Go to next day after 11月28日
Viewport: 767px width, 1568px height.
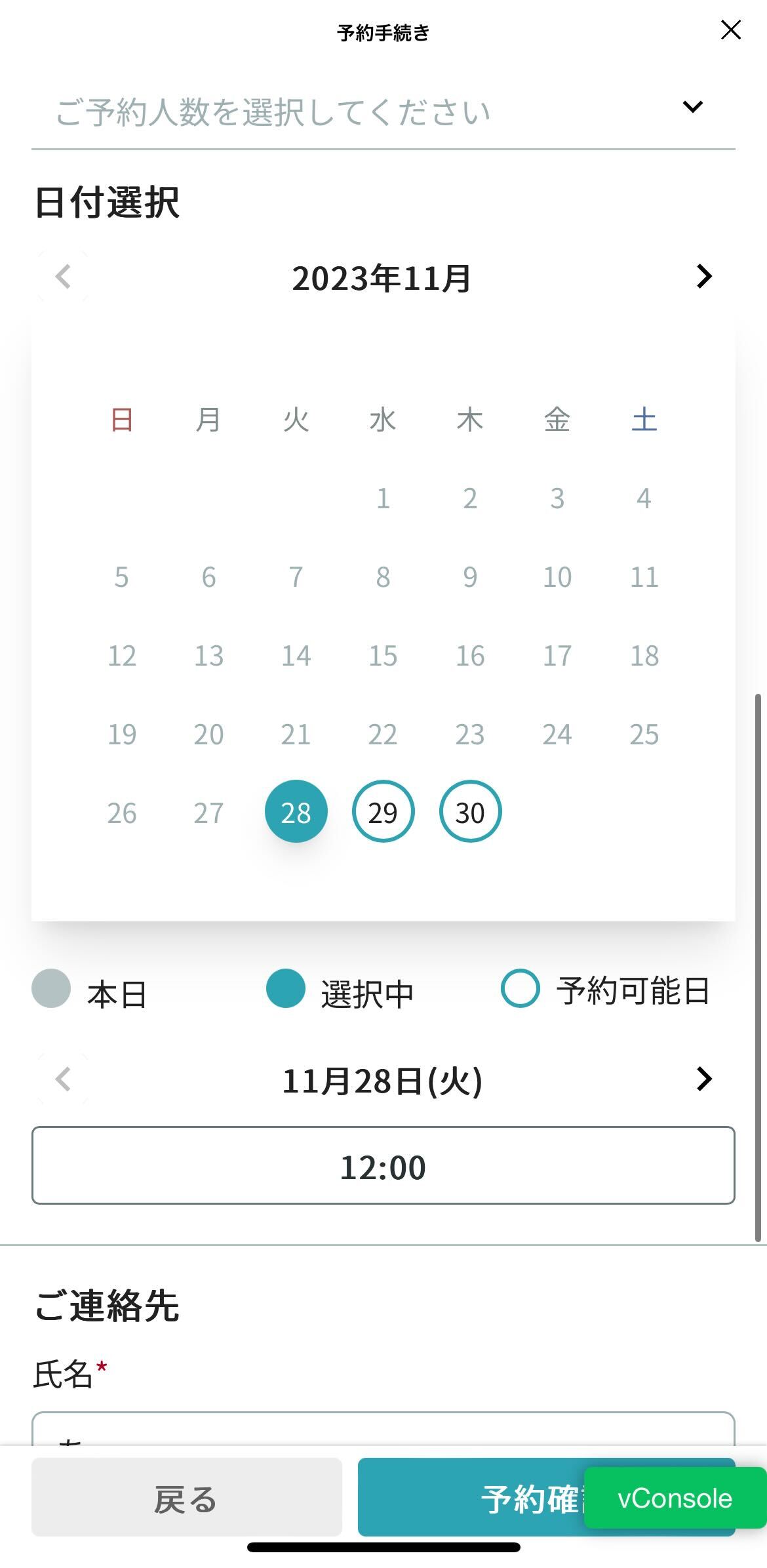[x=704, y=1079]
